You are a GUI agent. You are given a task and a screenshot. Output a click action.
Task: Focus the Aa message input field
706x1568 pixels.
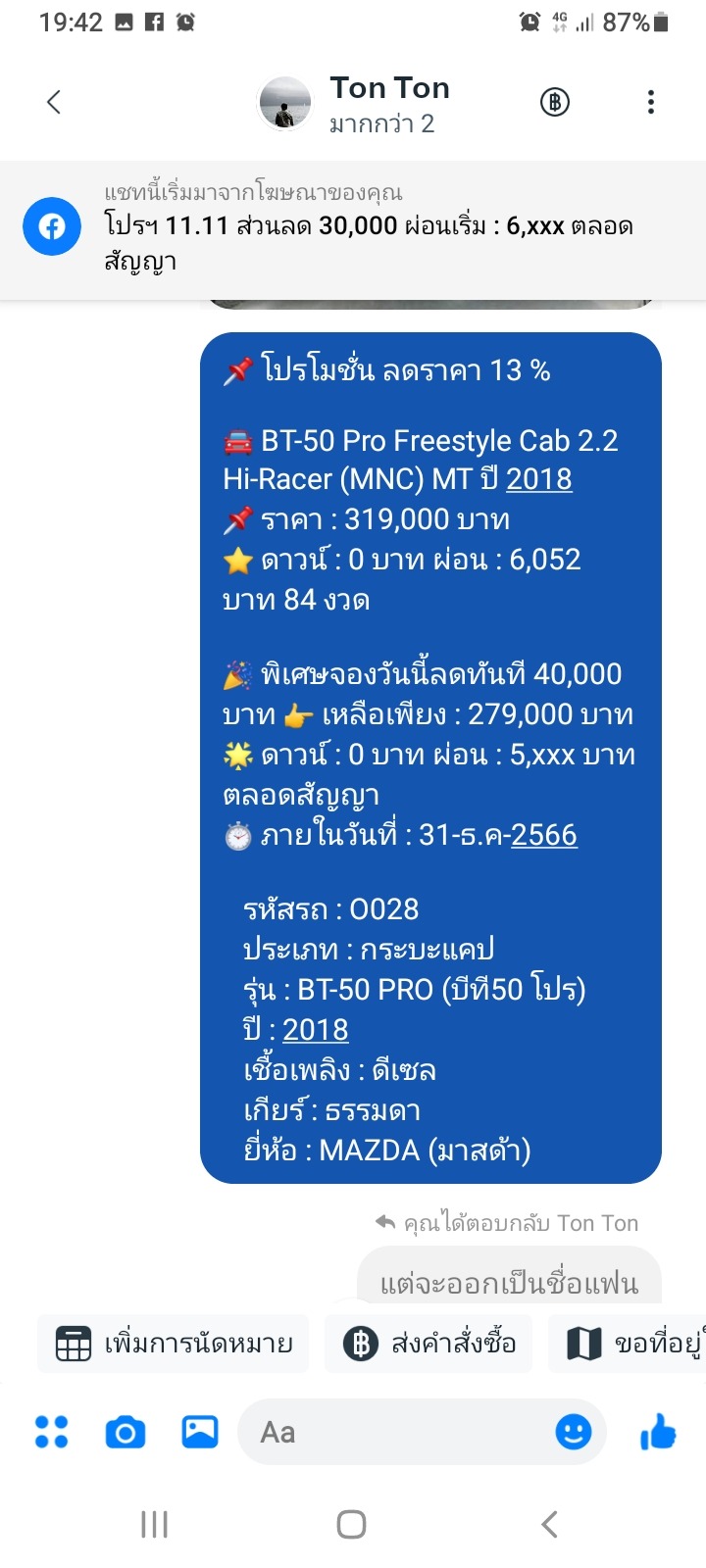(x=392, y=1432)
